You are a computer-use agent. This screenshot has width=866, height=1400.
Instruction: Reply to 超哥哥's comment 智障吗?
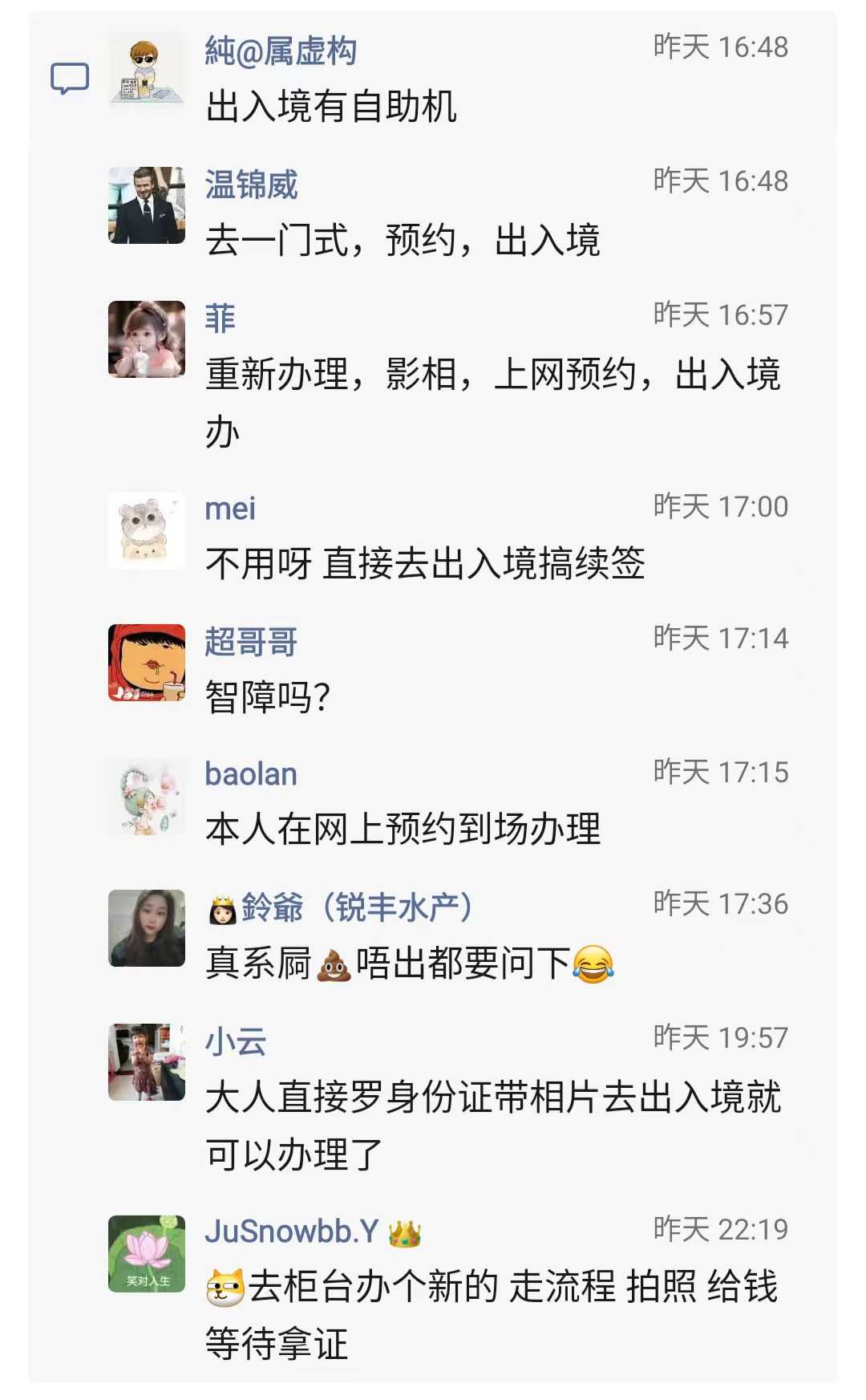(268, 696)
